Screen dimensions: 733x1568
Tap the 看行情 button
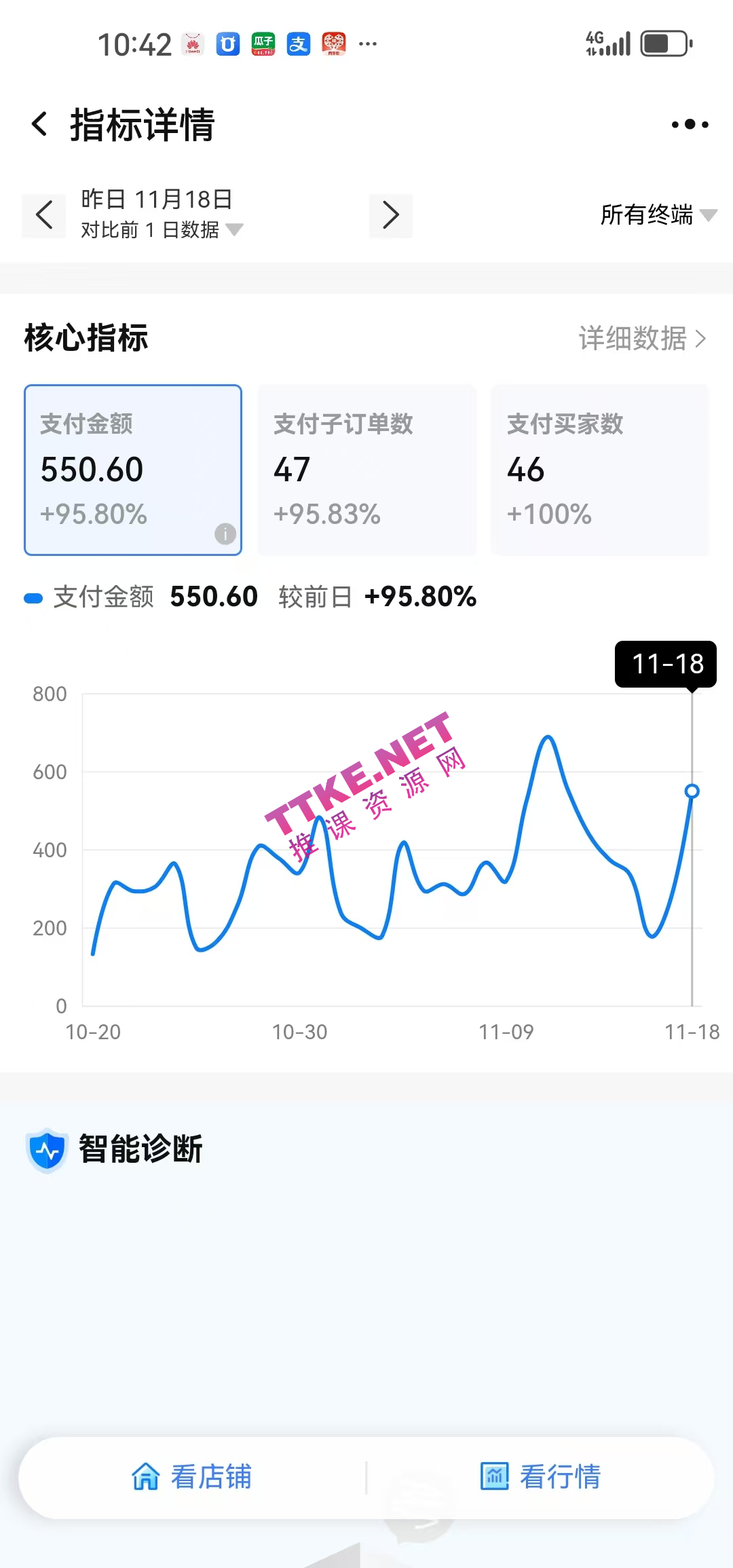coord(541,1477)
